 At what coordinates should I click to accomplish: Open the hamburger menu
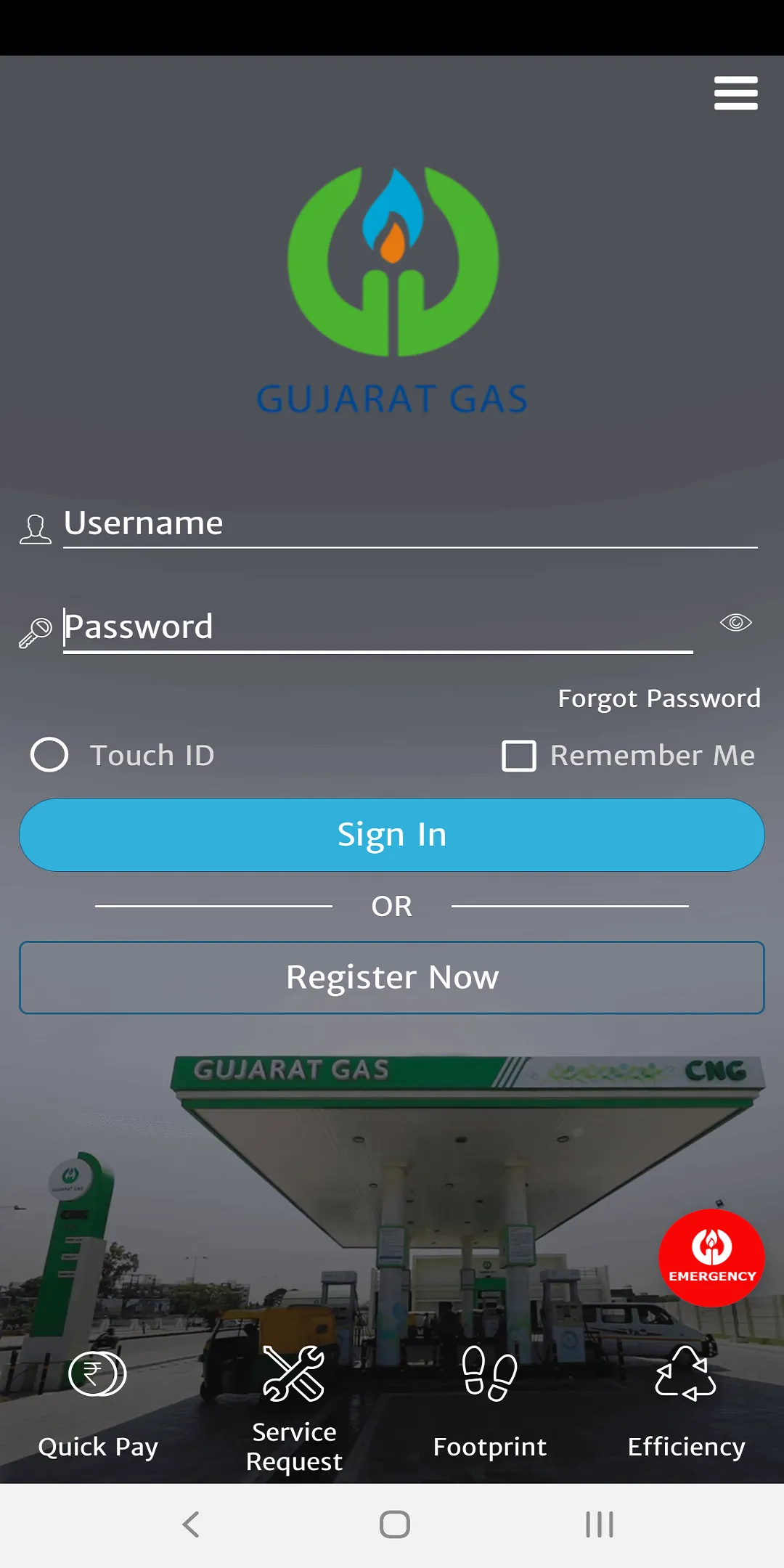[735, 93]
